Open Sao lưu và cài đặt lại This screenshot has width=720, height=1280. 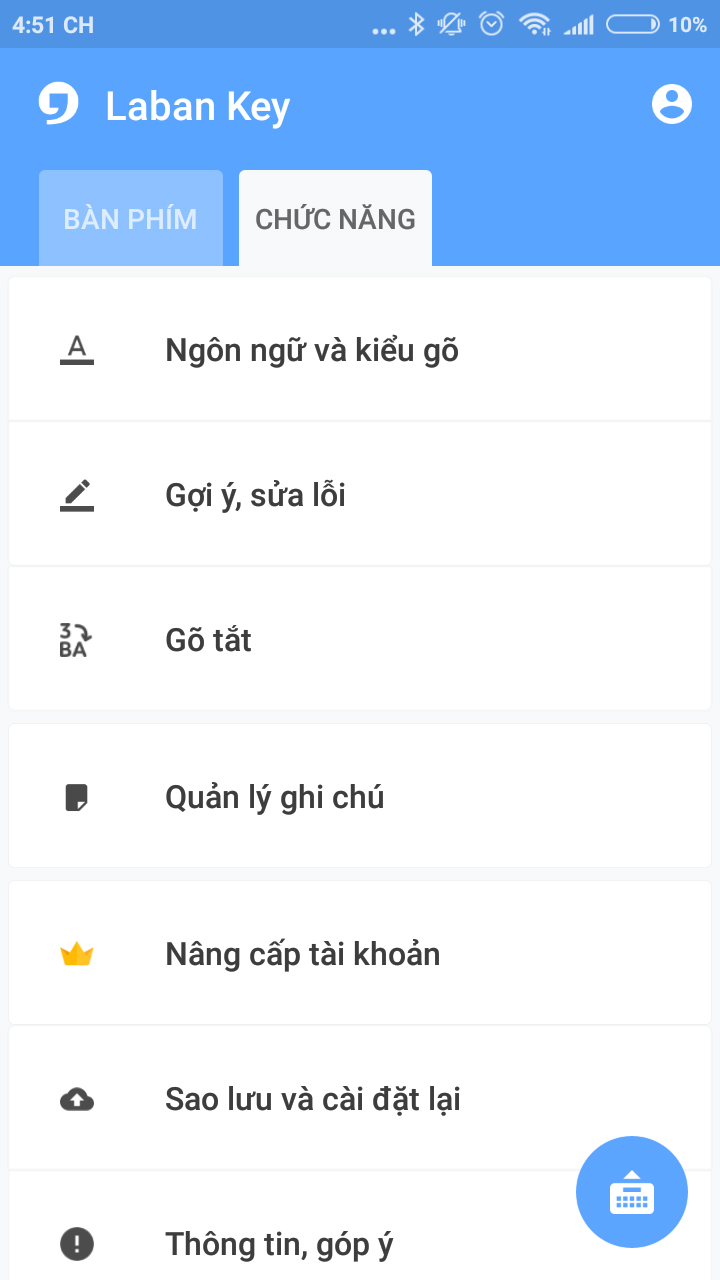click(x=313, y=1098)
